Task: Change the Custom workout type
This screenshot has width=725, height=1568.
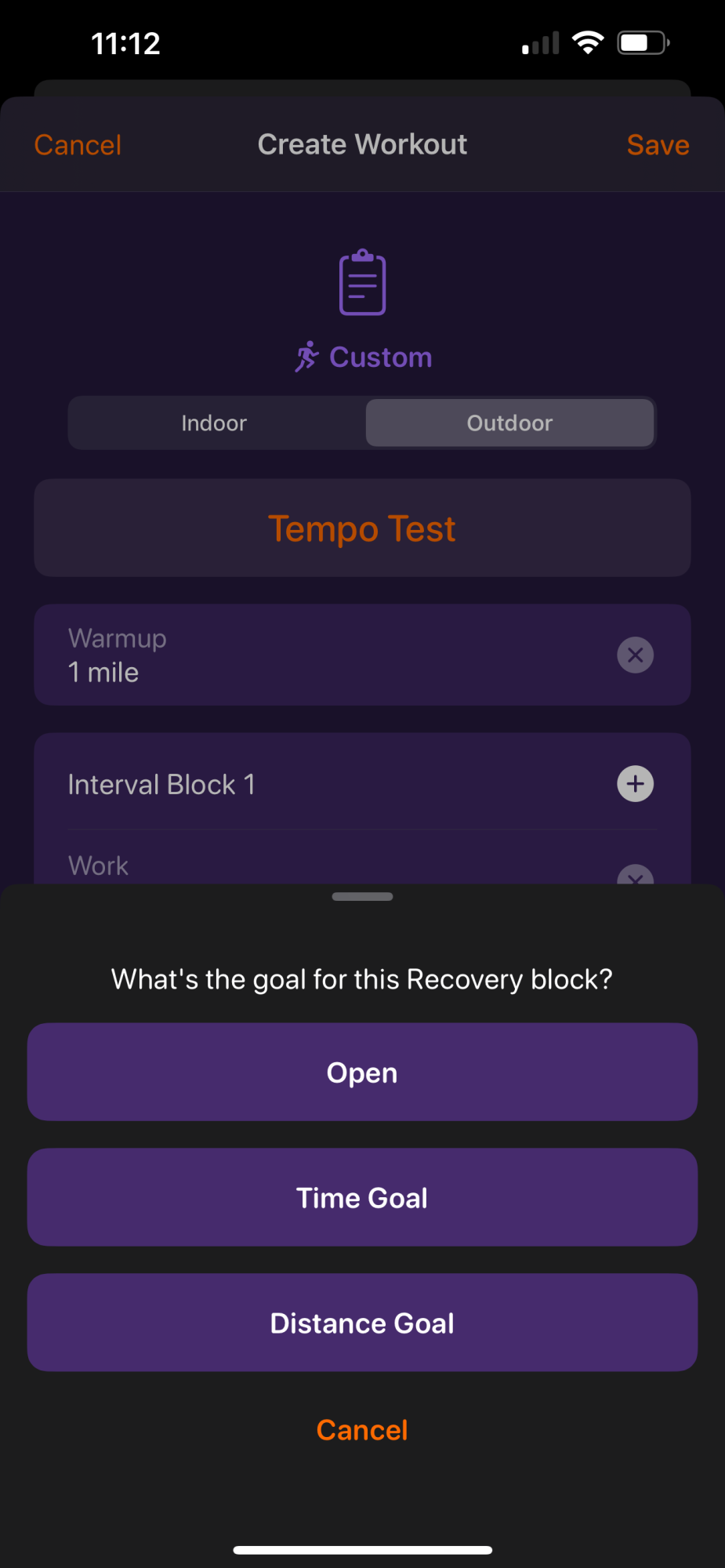Action: (x=364, y=357)
